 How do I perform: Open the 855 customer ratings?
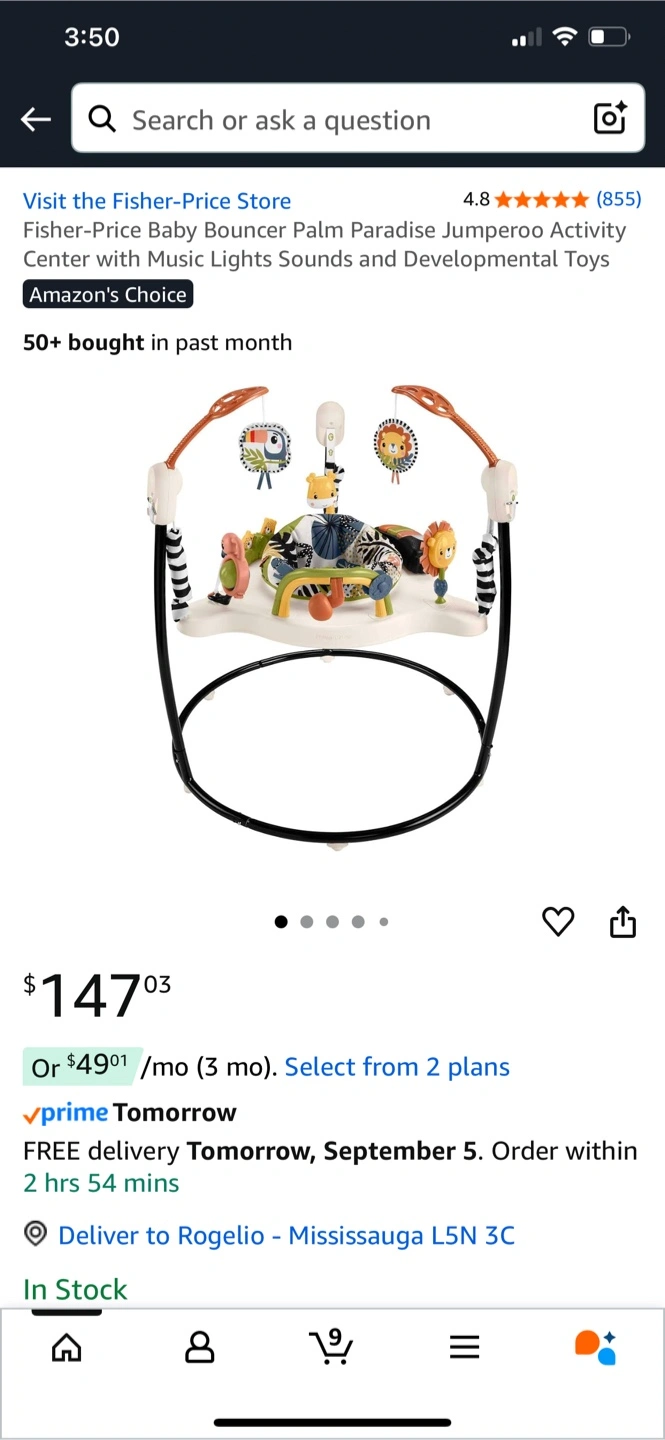(x=618, y=198)
